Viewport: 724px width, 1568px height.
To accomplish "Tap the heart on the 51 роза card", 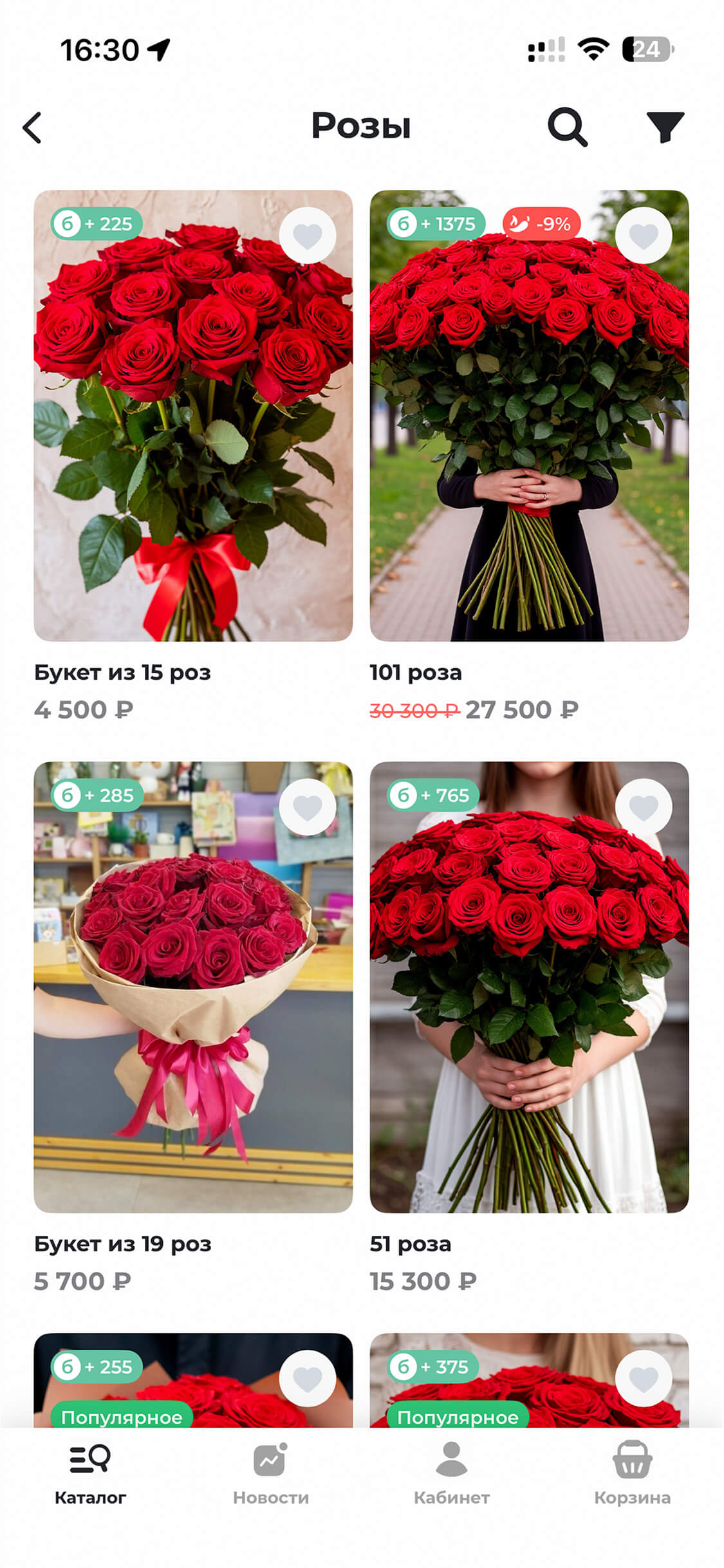I will pyautogui.click(x=644, y=807).
